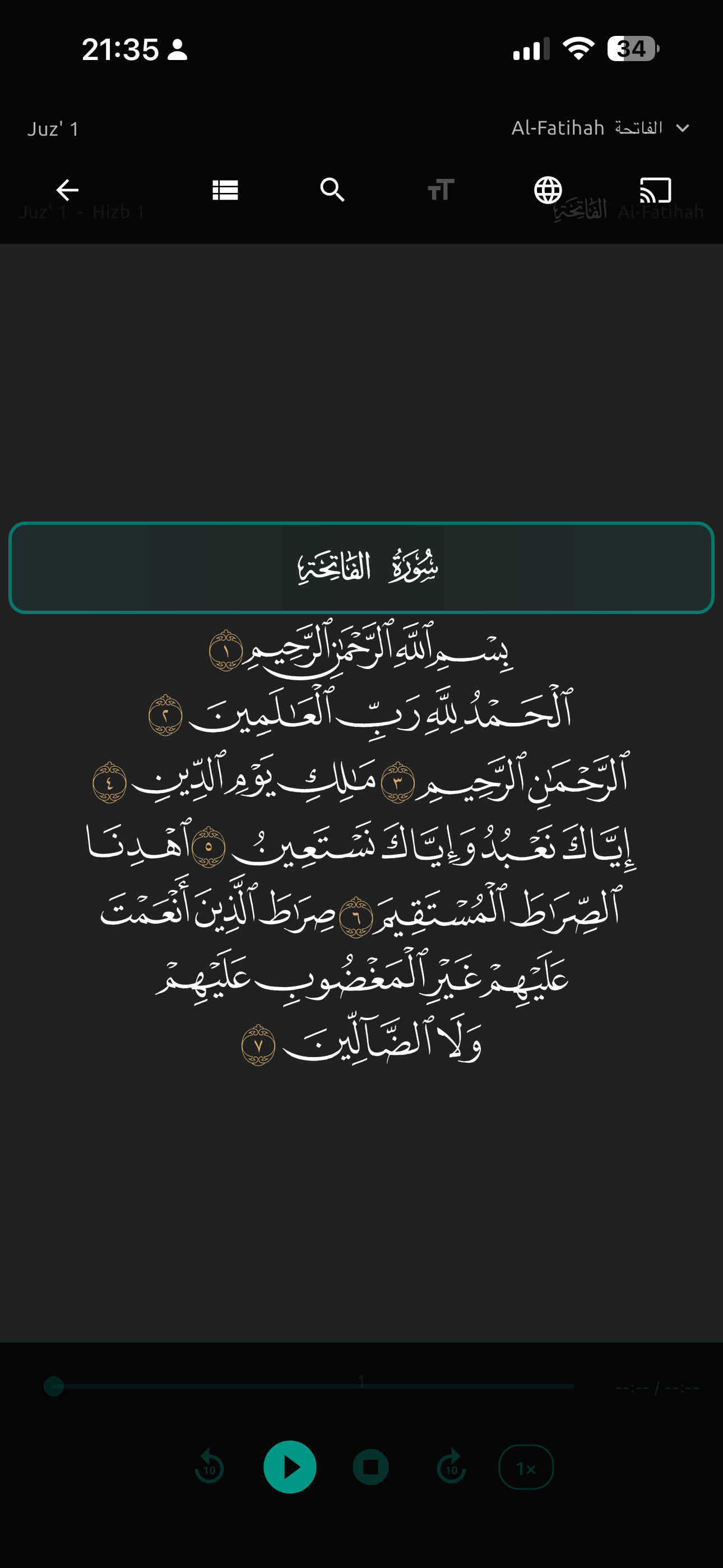723x1568 pixels.
Task: Tap the search icon to find verses
Action: pyautogui.click(x=331, y=190)
